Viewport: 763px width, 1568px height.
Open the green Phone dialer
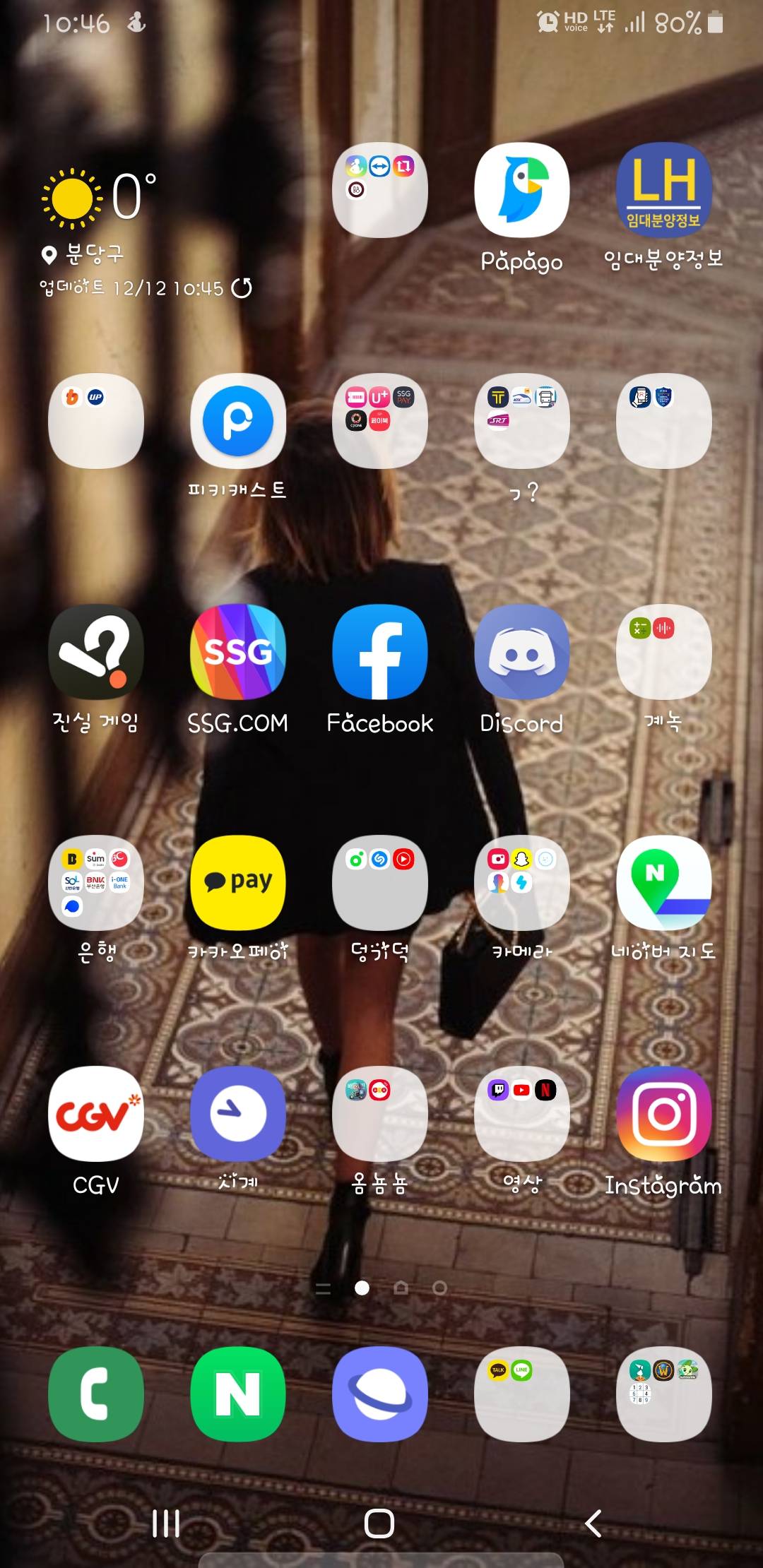[x=96, y=1394]
